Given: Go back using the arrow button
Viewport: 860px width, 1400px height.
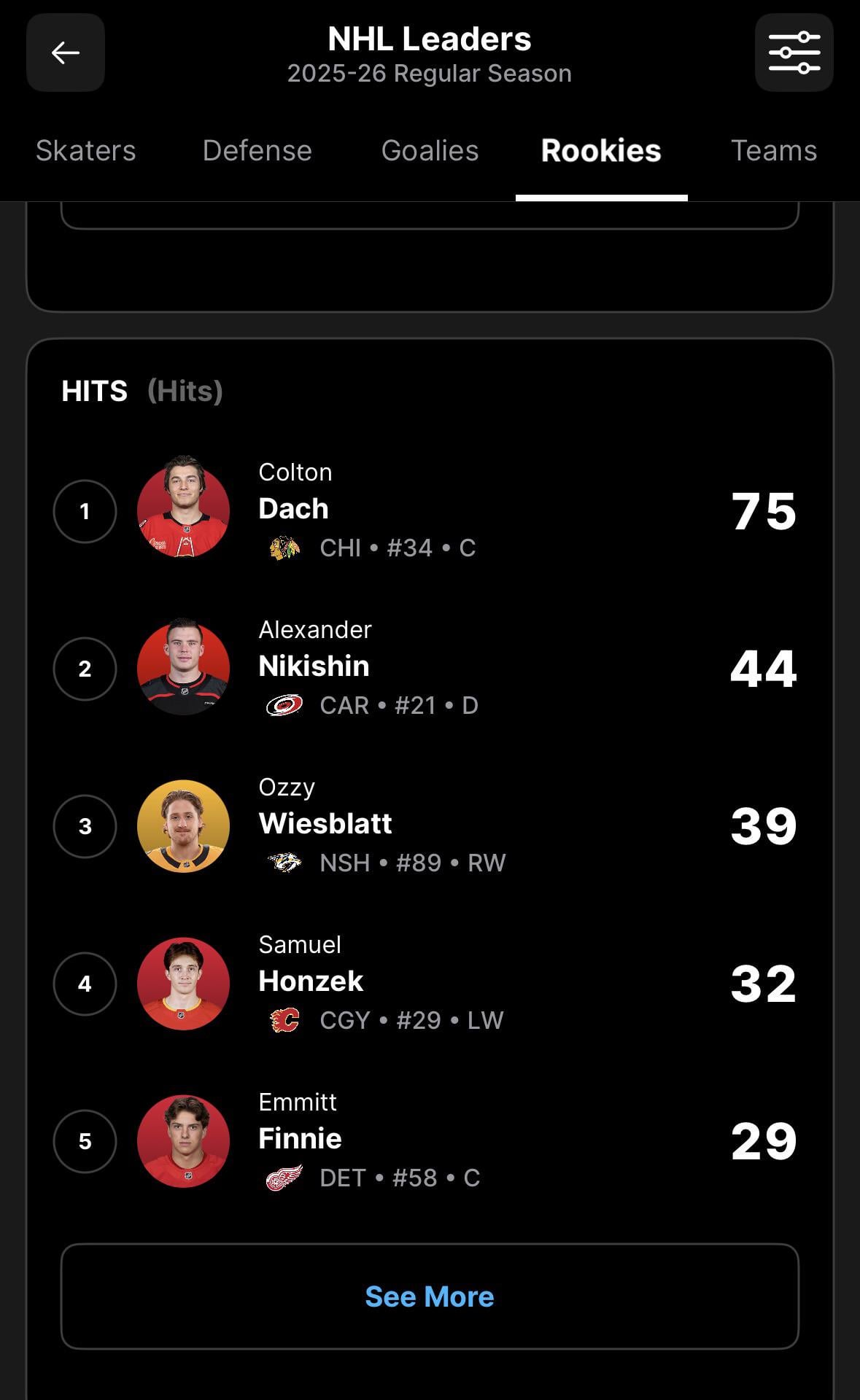Looking at the screenshot, I should (66, 52).
